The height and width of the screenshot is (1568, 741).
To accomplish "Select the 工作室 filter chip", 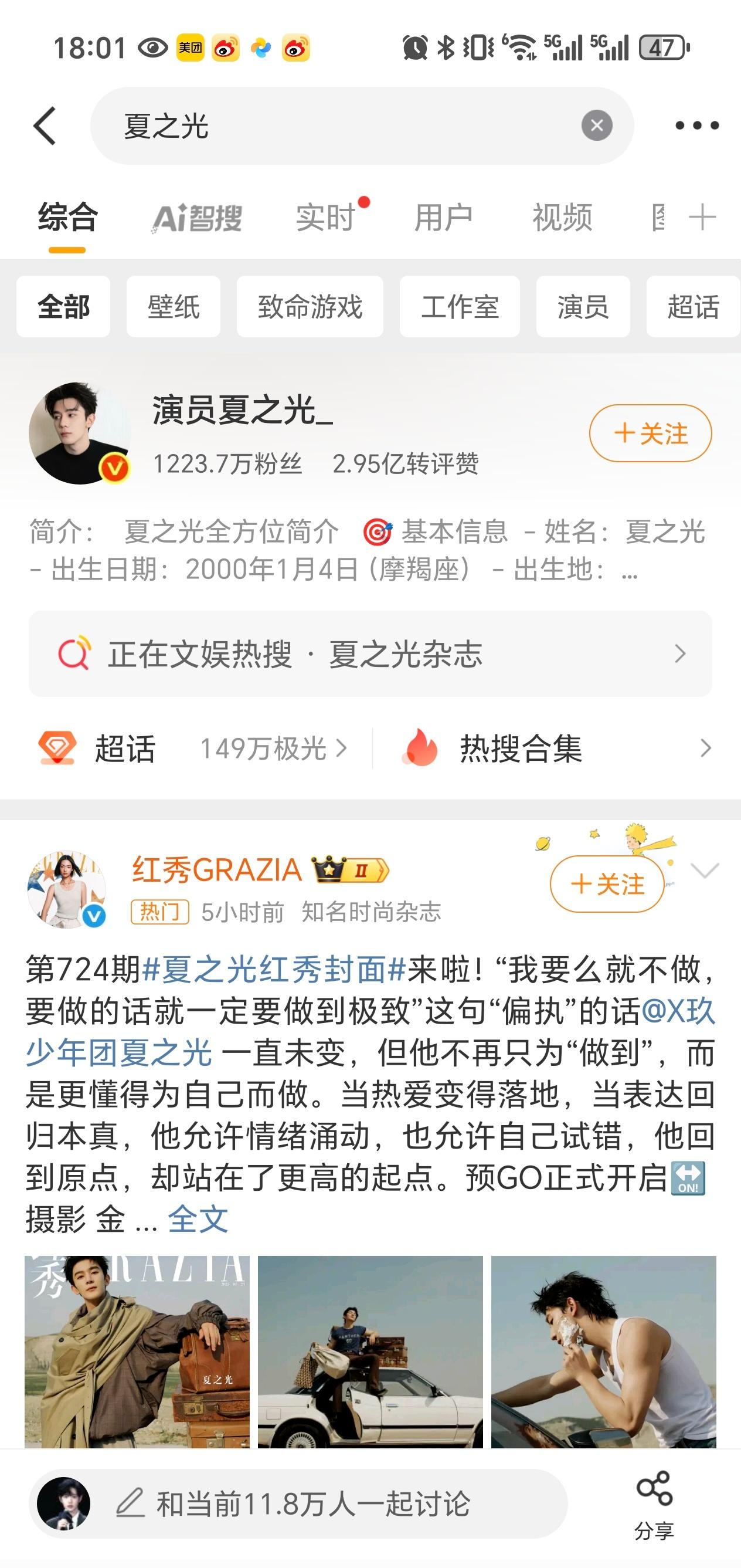I will pyautogui.click(x=460, y=307).
